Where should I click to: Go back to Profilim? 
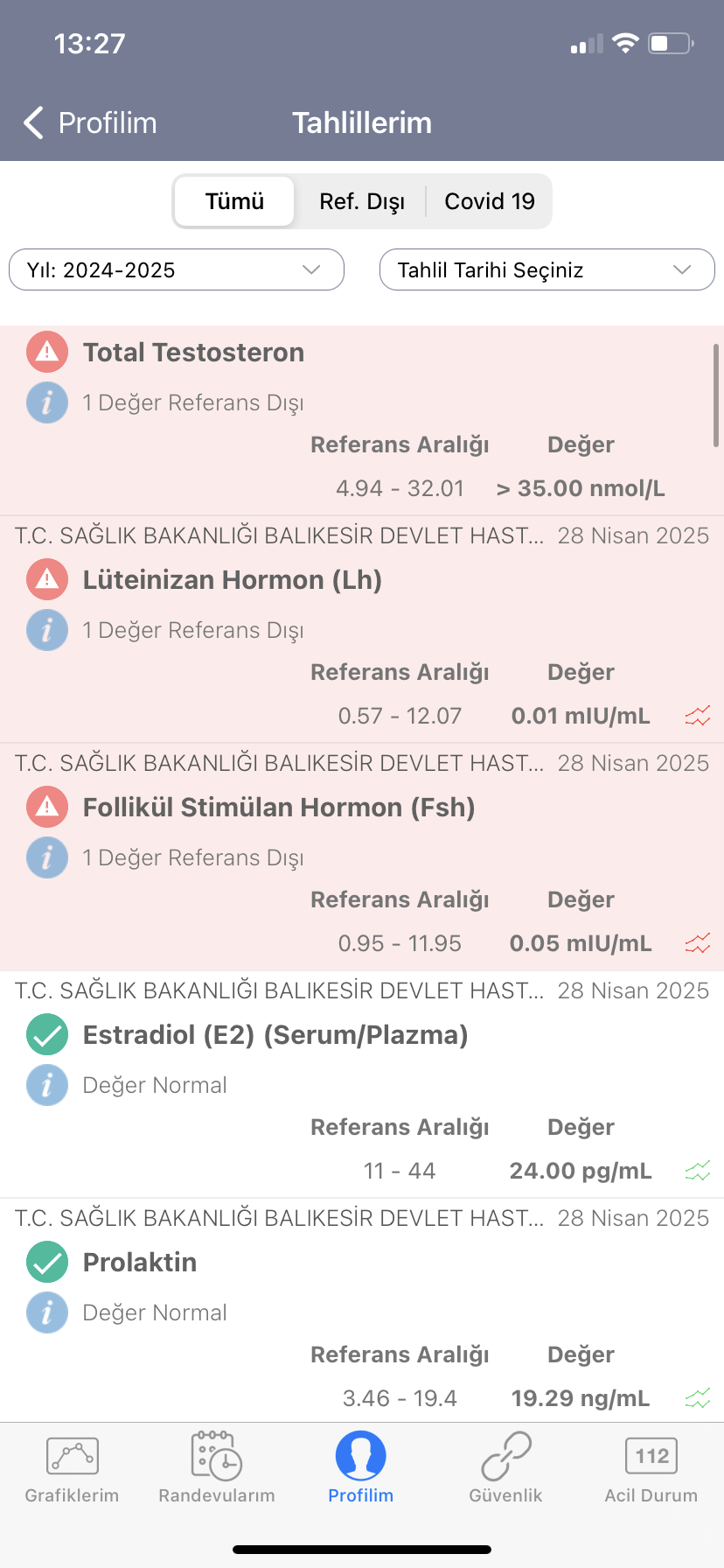coord(90,122)
